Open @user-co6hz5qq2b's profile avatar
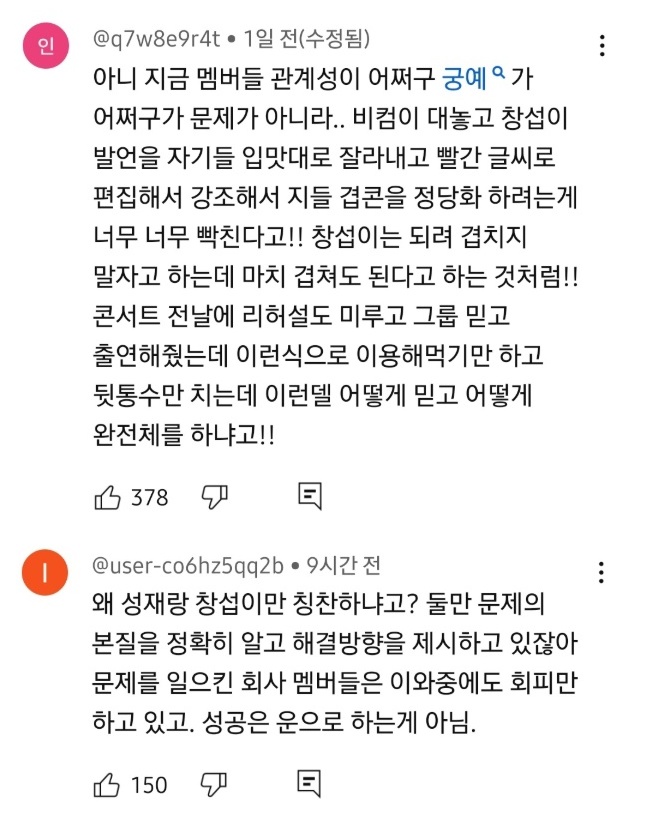Screen dimensions: 654x828 tap(44, 573)
